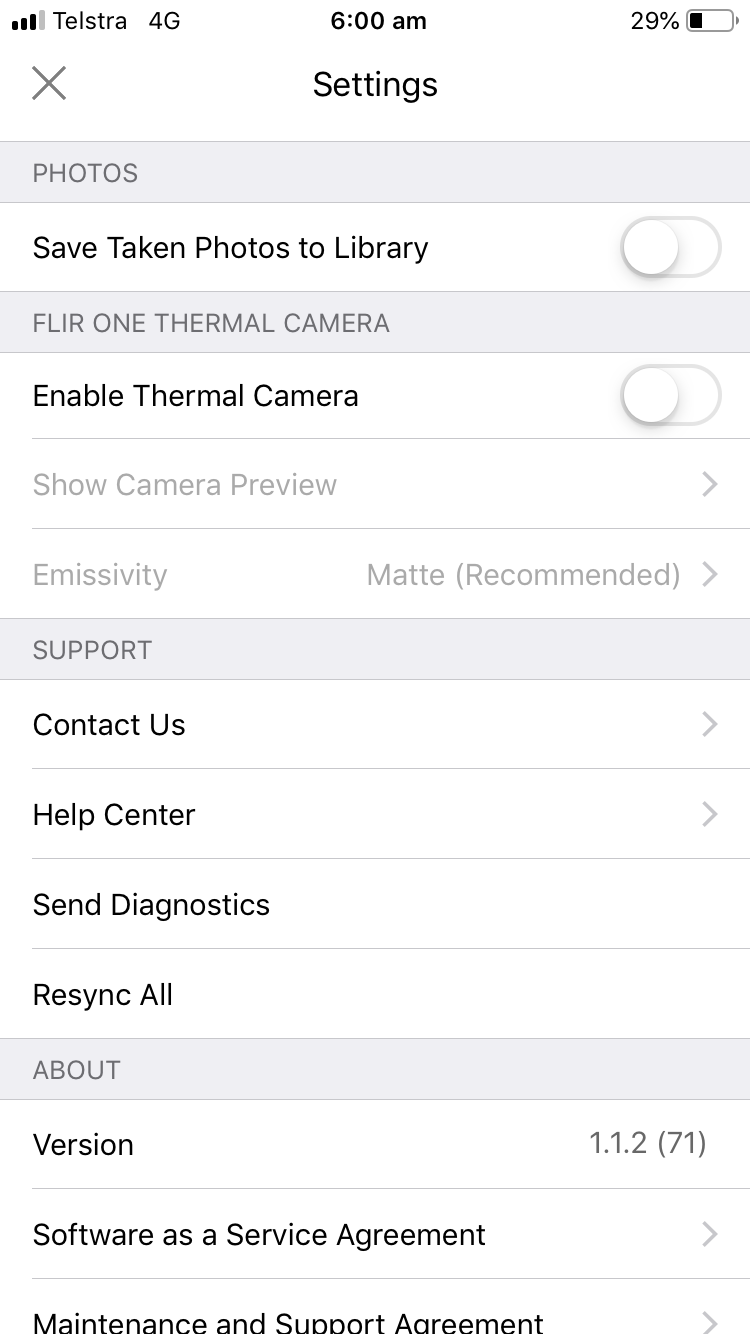Select Resync All
The image size is (750, 1334).
375,994
